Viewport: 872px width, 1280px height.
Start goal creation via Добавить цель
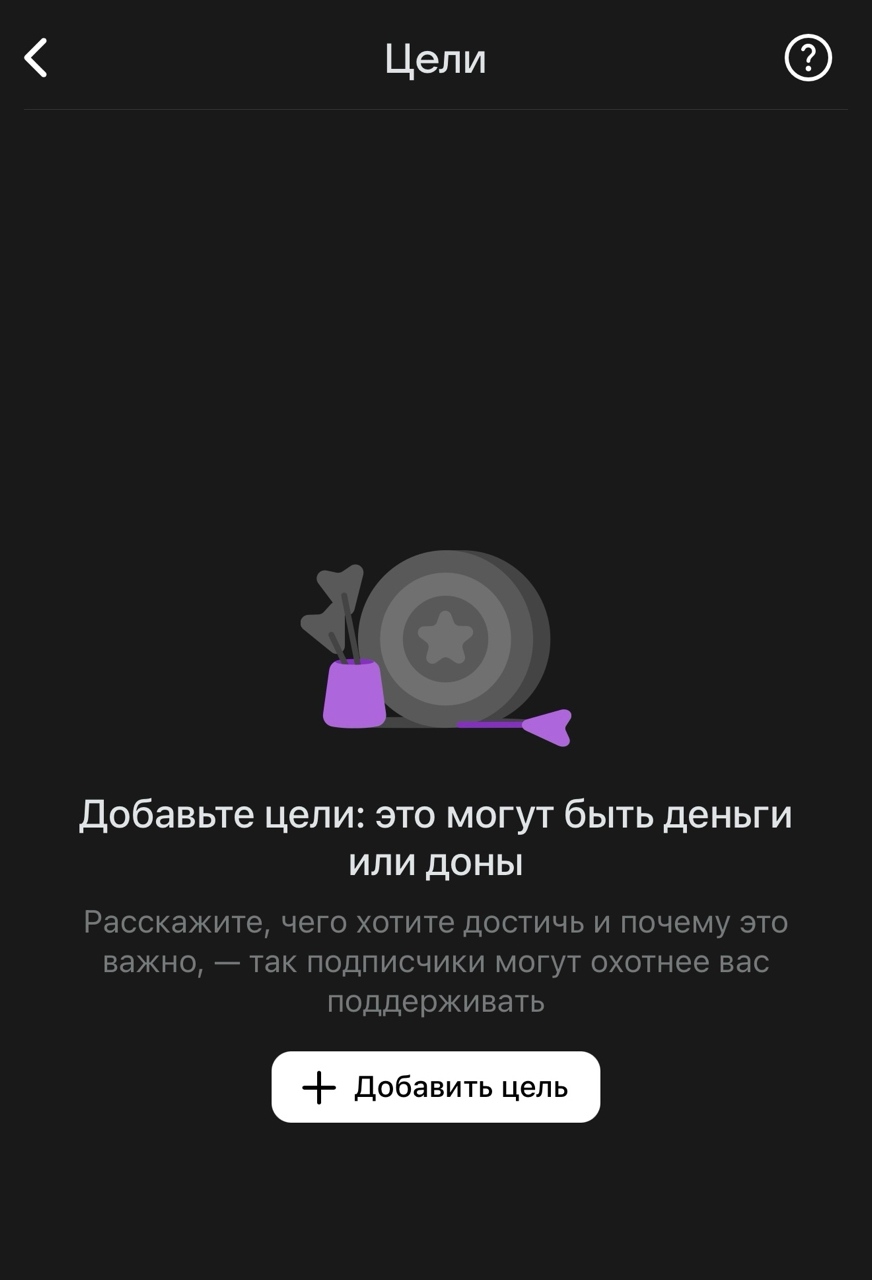point(435,1086)
